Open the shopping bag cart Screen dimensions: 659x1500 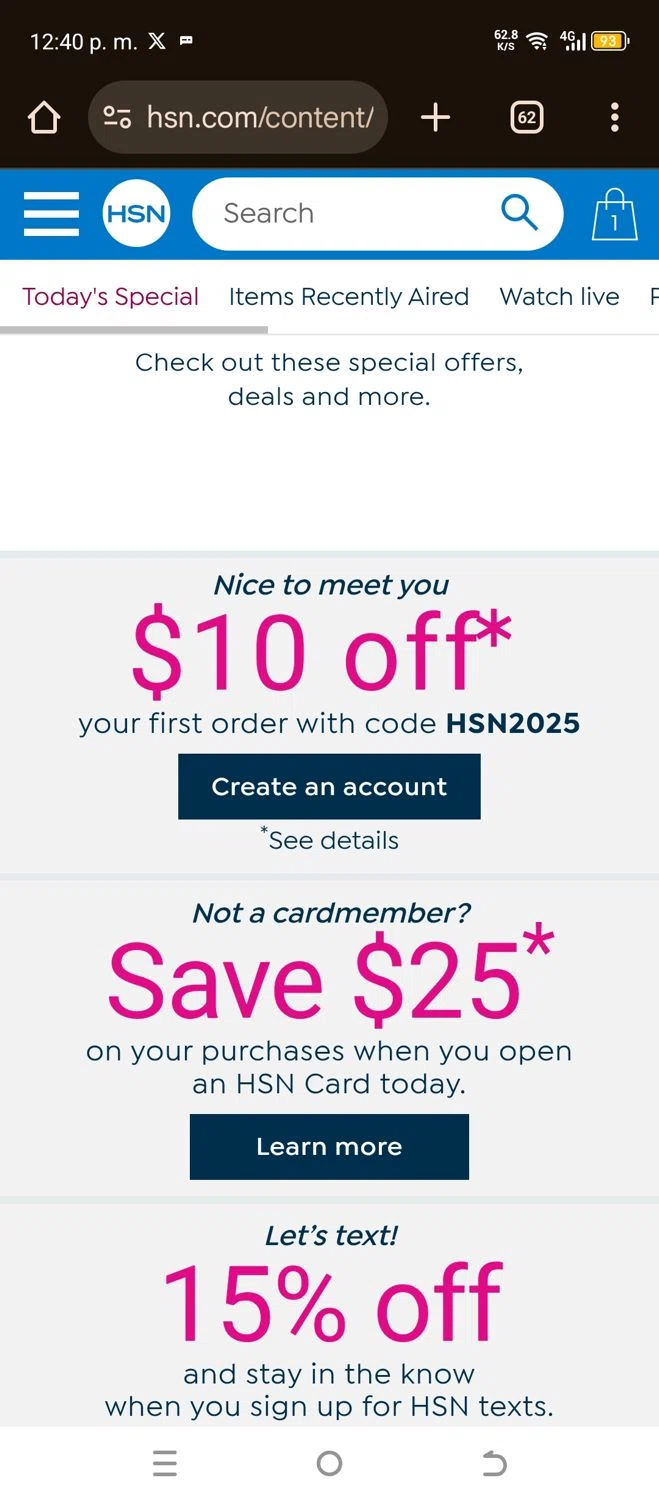click(x=614, y=214)
